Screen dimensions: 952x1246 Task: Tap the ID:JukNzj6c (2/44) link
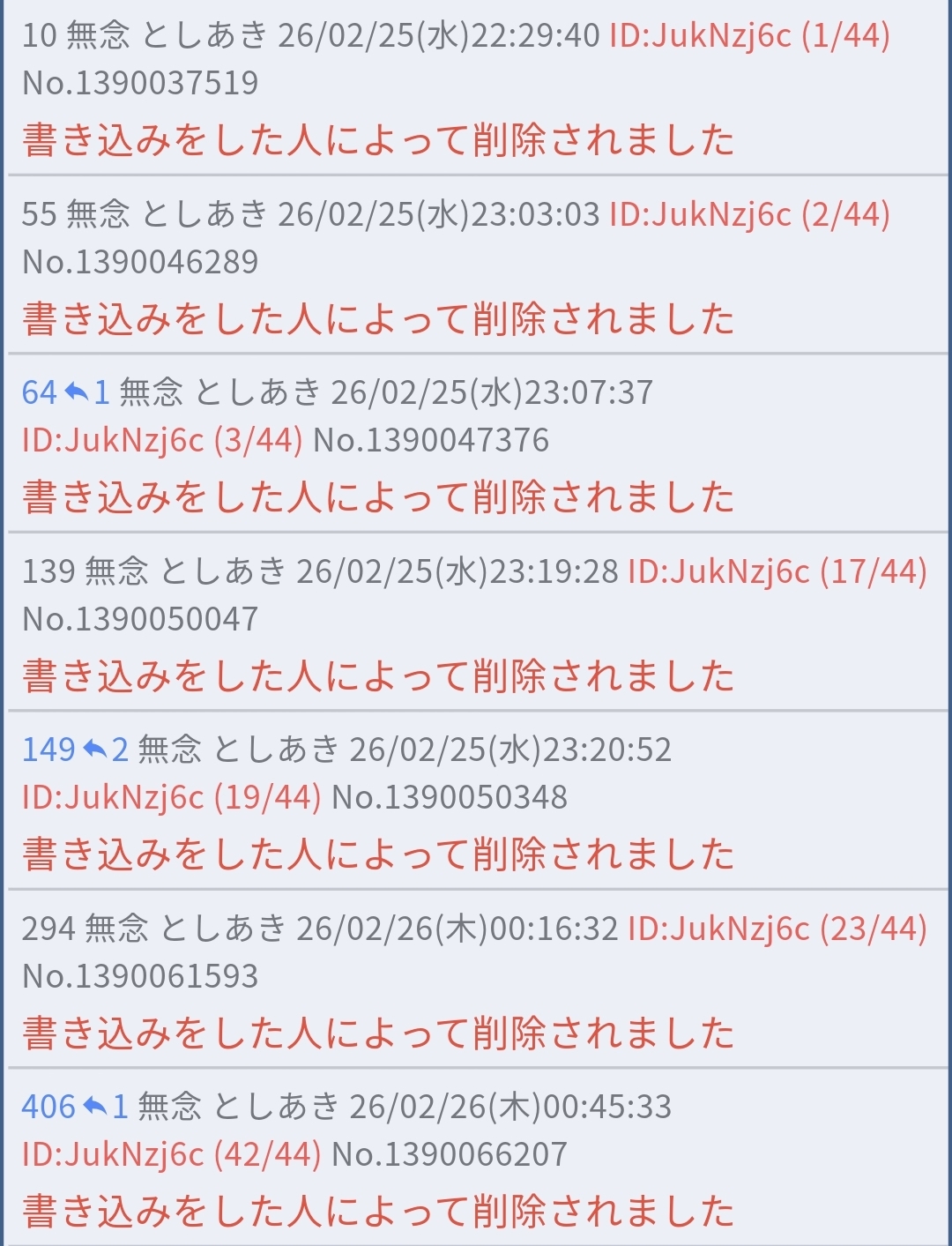749,215
